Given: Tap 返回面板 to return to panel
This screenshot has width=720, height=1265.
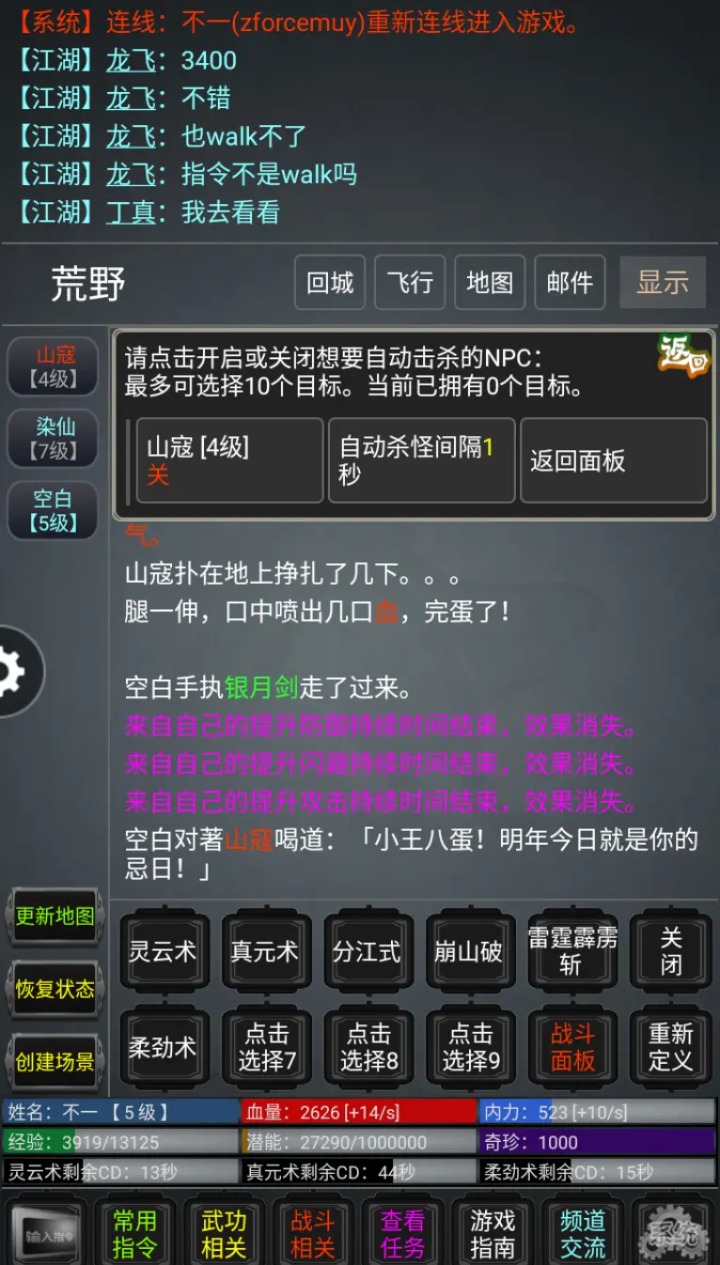Looking at the screenshot, I should tap(613, 460).
